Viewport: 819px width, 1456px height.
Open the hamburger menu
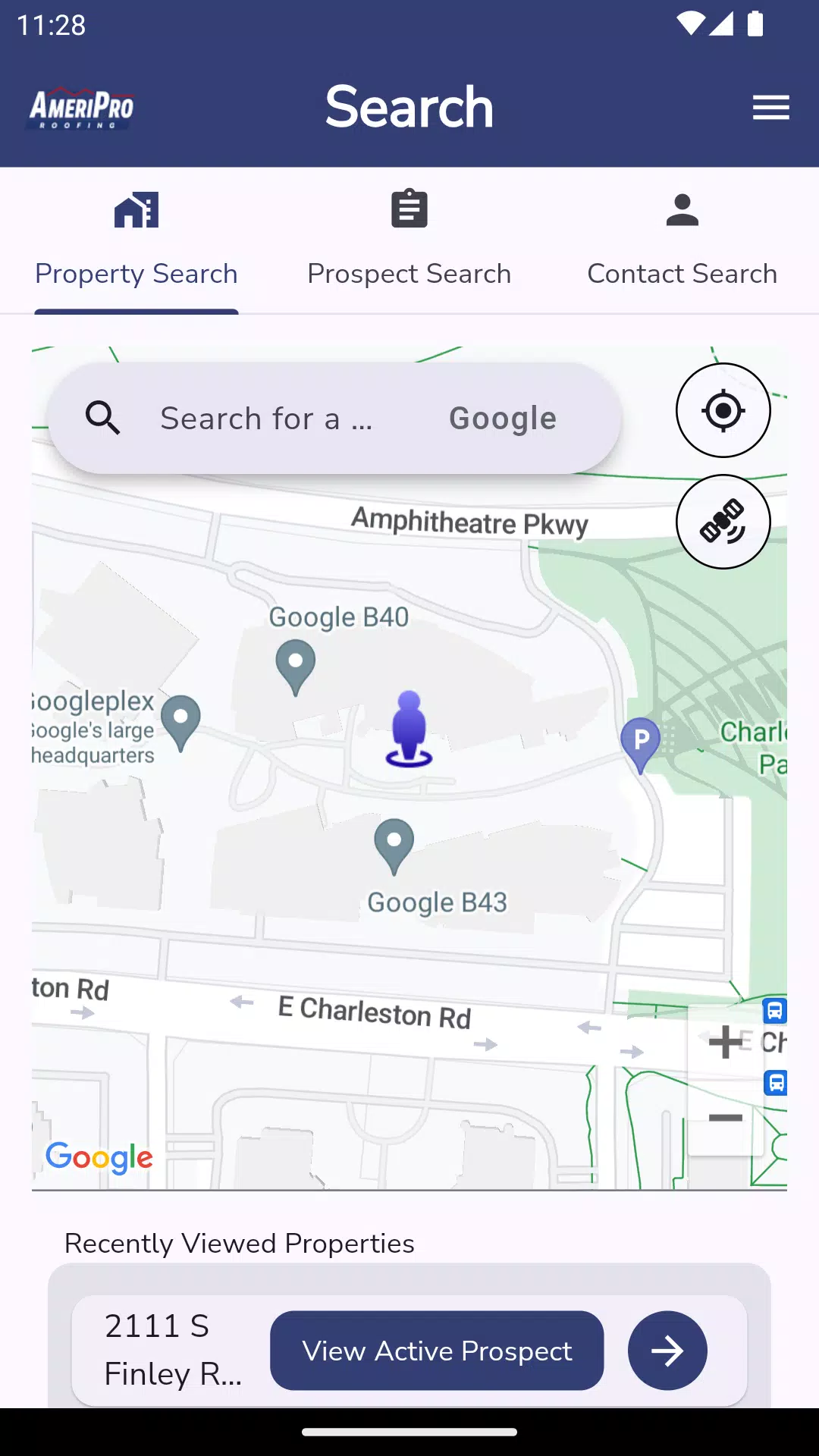pyautogui.click(x=770, y=107)
